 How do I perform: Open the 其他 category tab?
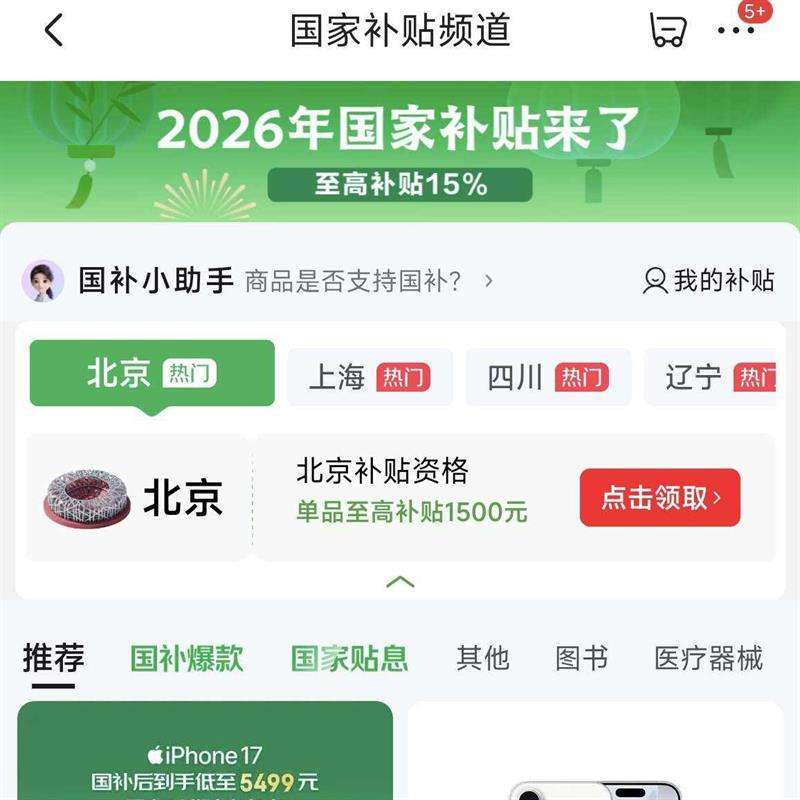[483, 658]
